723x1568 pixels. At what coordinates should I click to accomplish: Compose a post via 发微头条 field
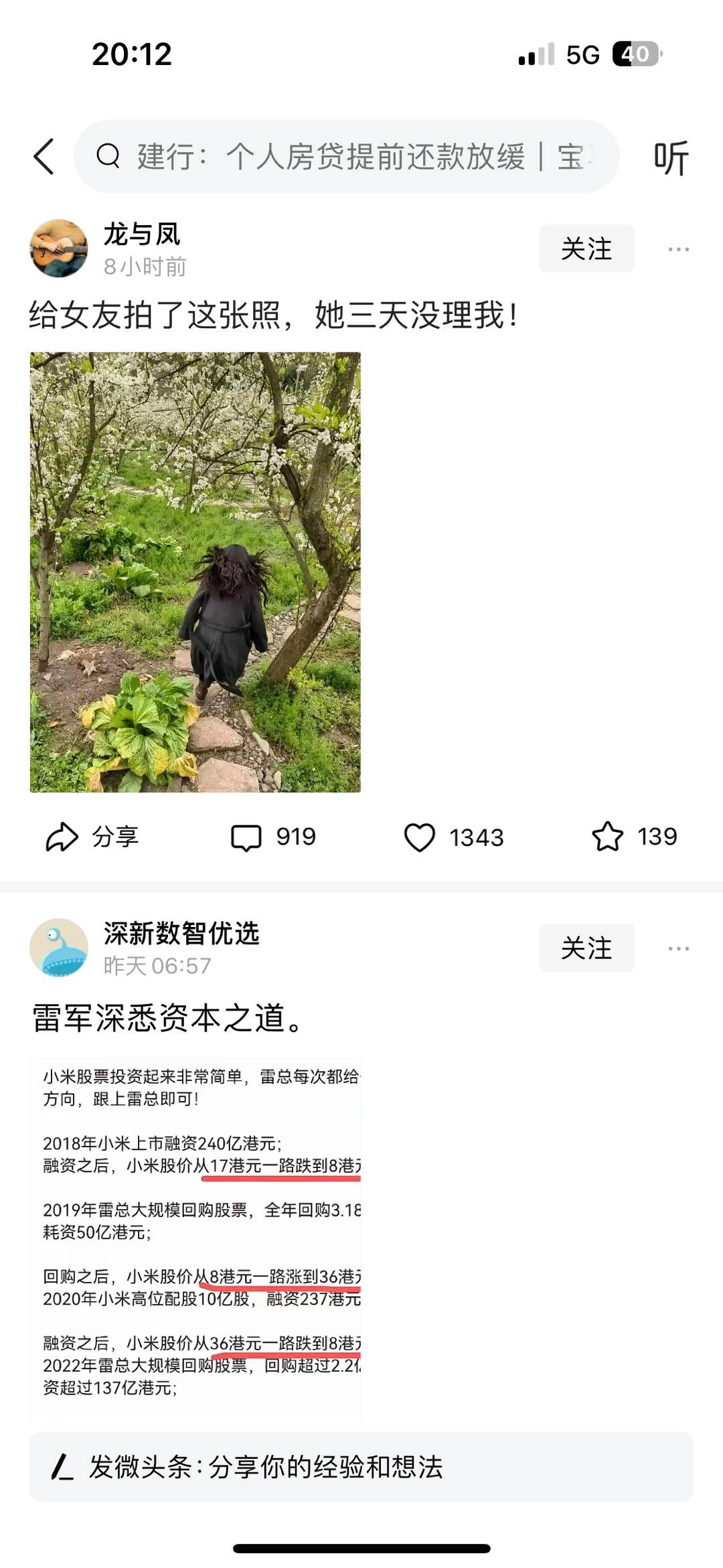point(361,1467)
